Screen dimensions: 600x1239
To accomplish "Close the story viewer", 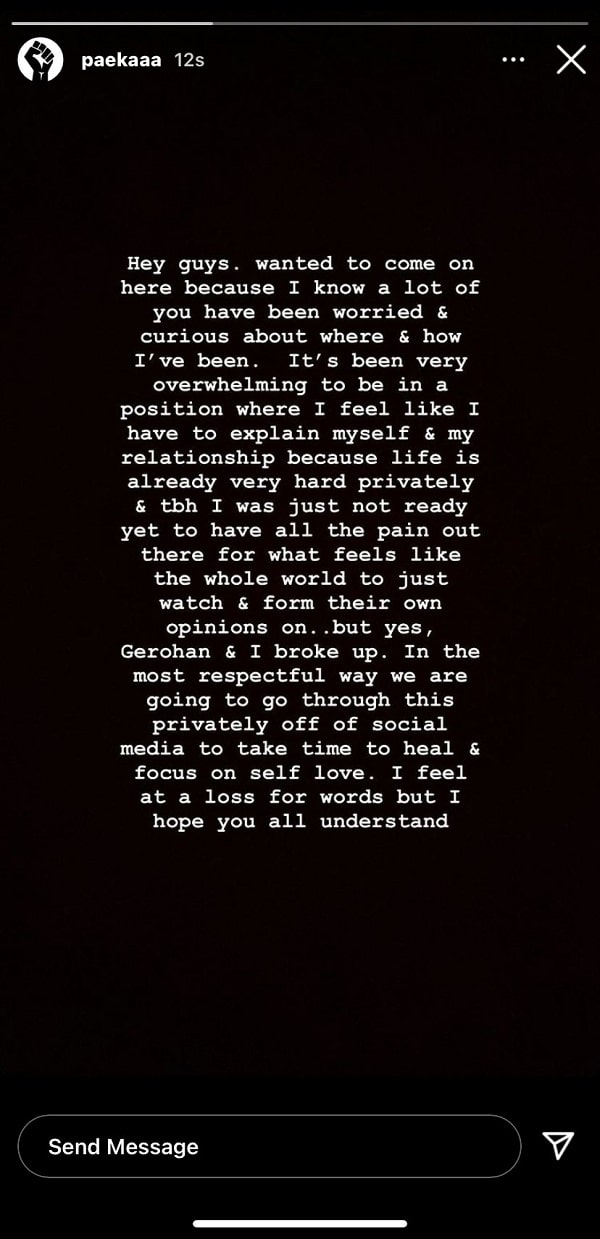I will (x=571, y=60).
